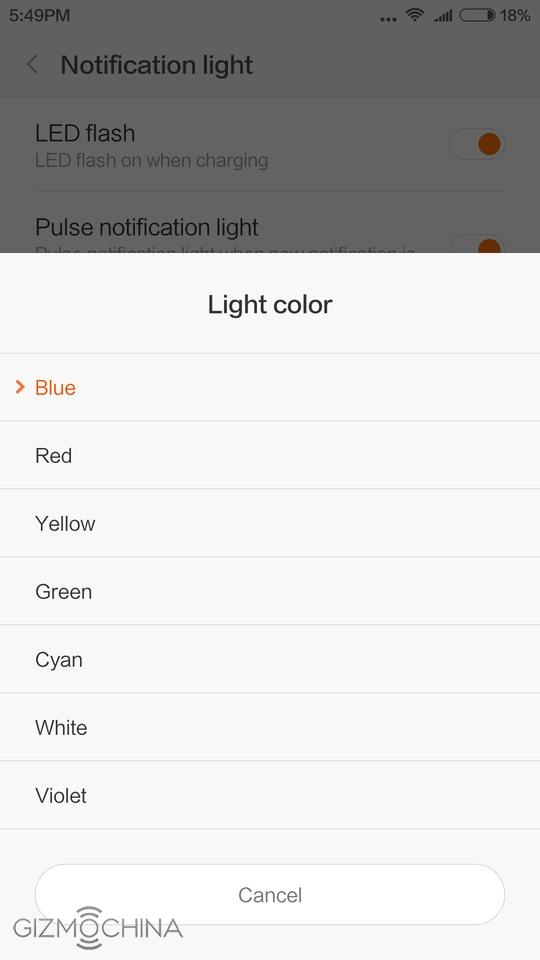Choose White notification light
Viewport: 540px width, 960px height.
(x=270, y=727)
